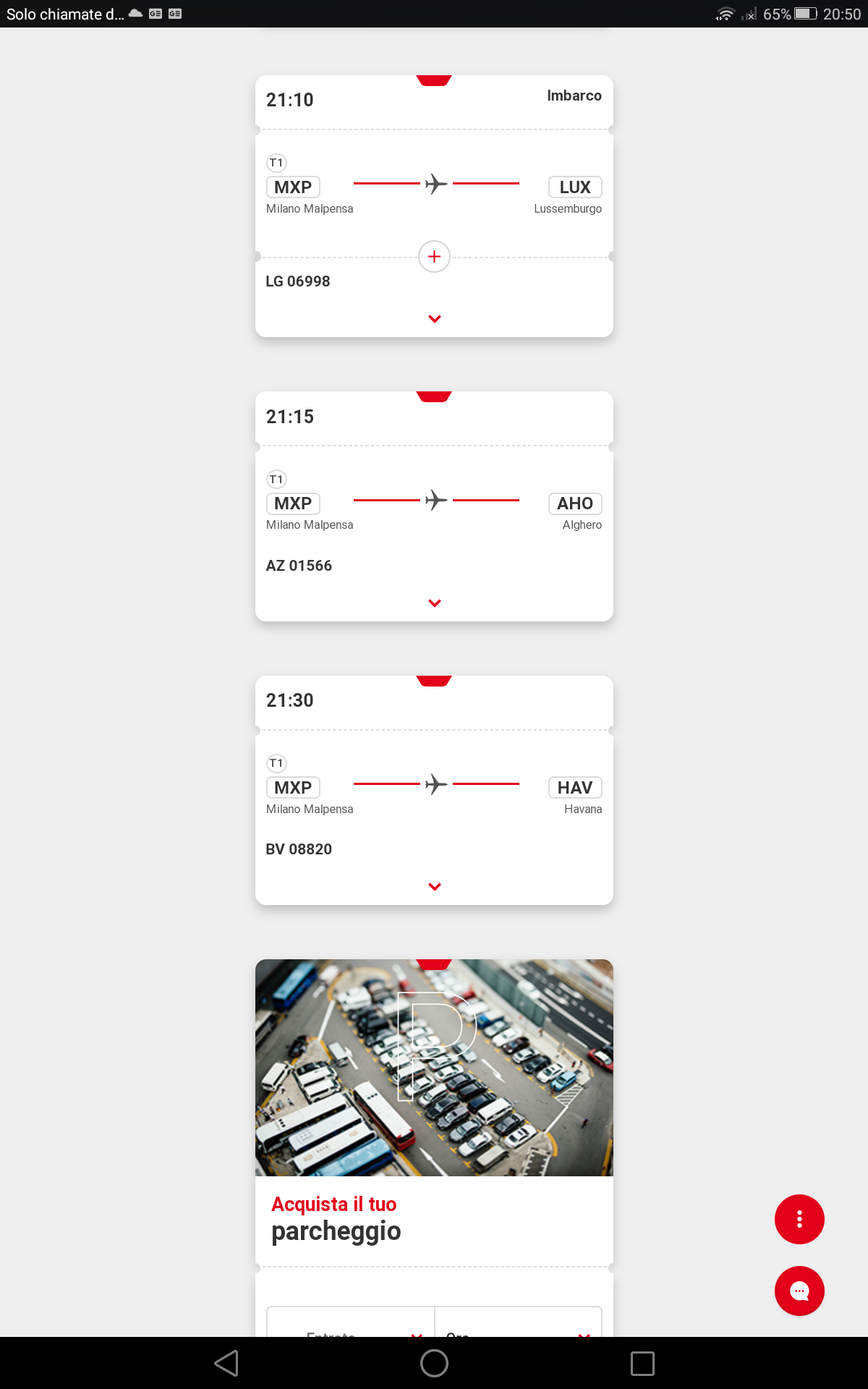Viewport: 868px width, 1389px height.
Task: Return to the home screen
Action: (434, 1363)
